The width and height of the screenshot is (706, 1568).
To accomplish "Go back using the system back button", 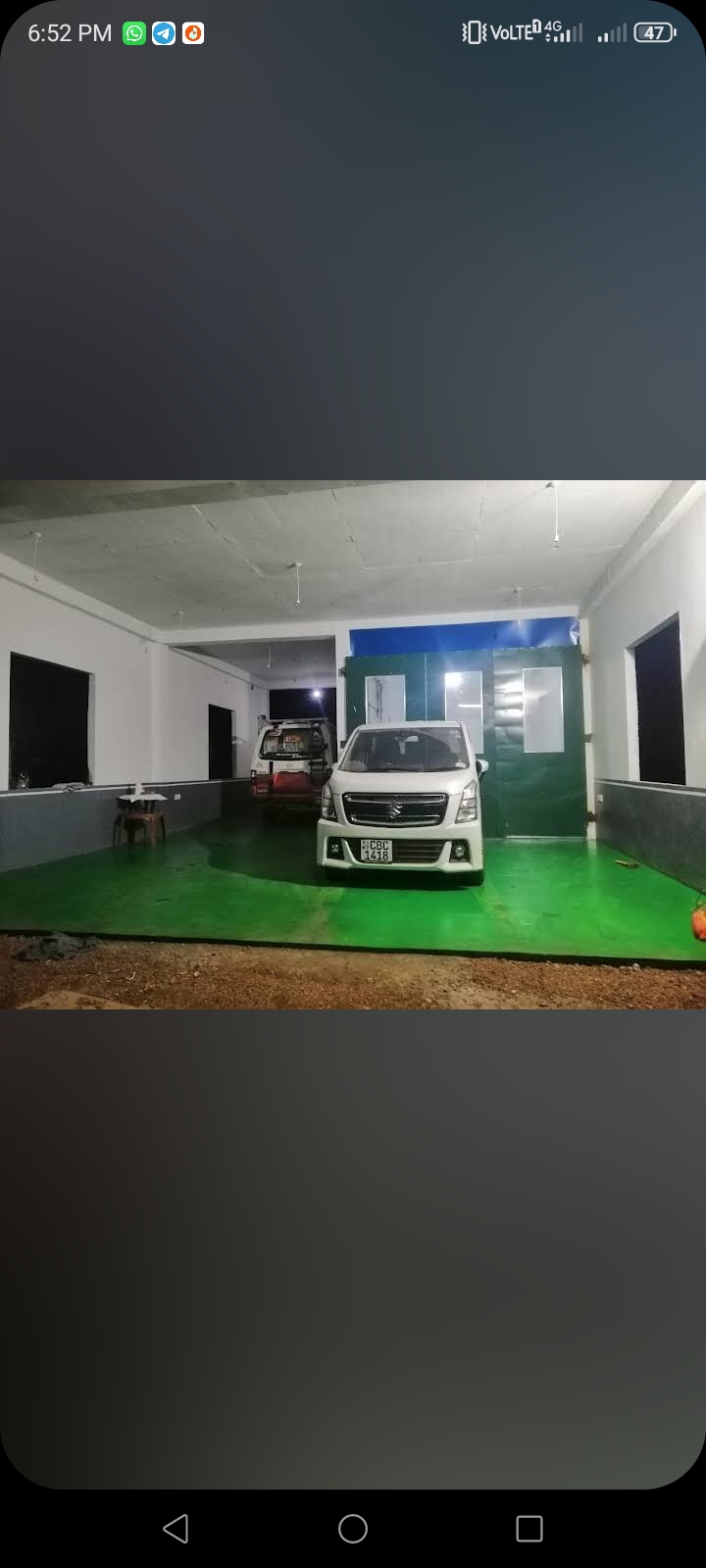I will click(x=176, y=1528).
